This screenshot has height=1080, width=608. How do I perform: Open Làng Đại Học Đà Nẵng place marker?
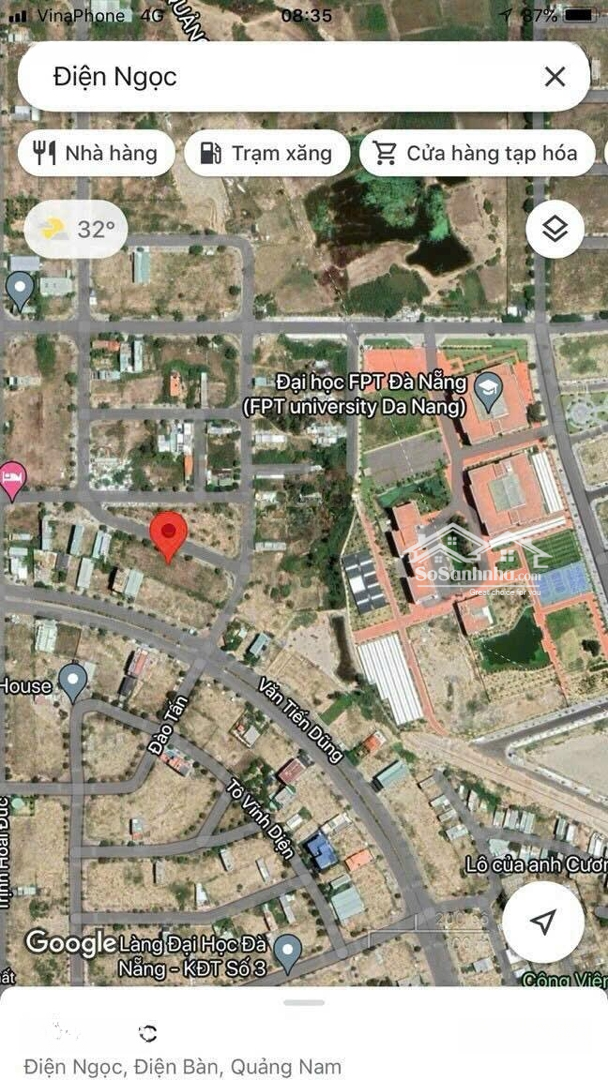pos(288,954)
